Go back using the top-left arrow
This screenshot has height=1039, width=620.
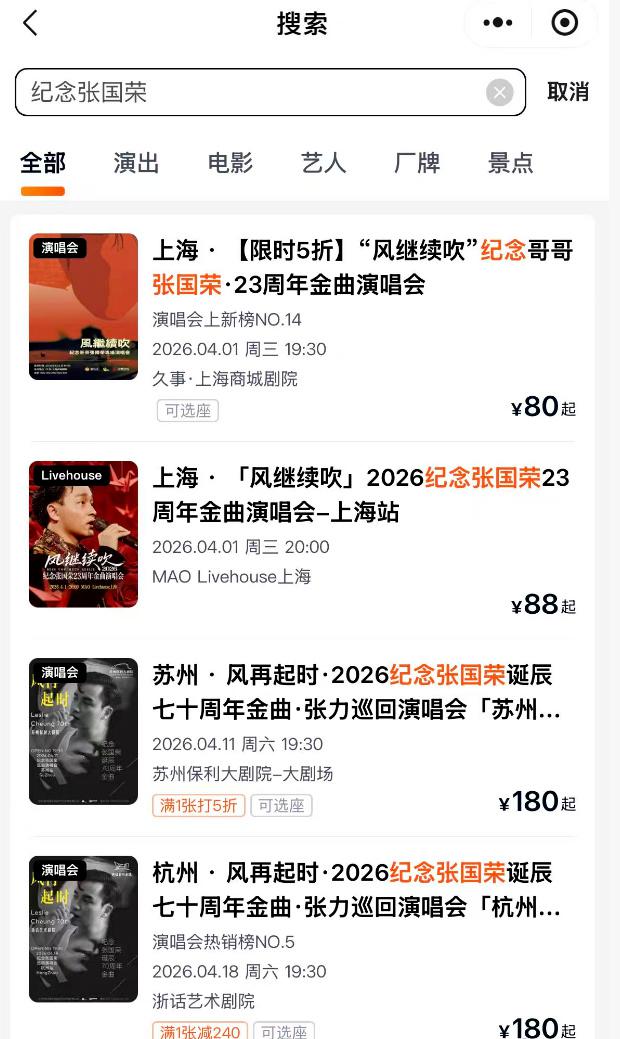click(30, 23)
